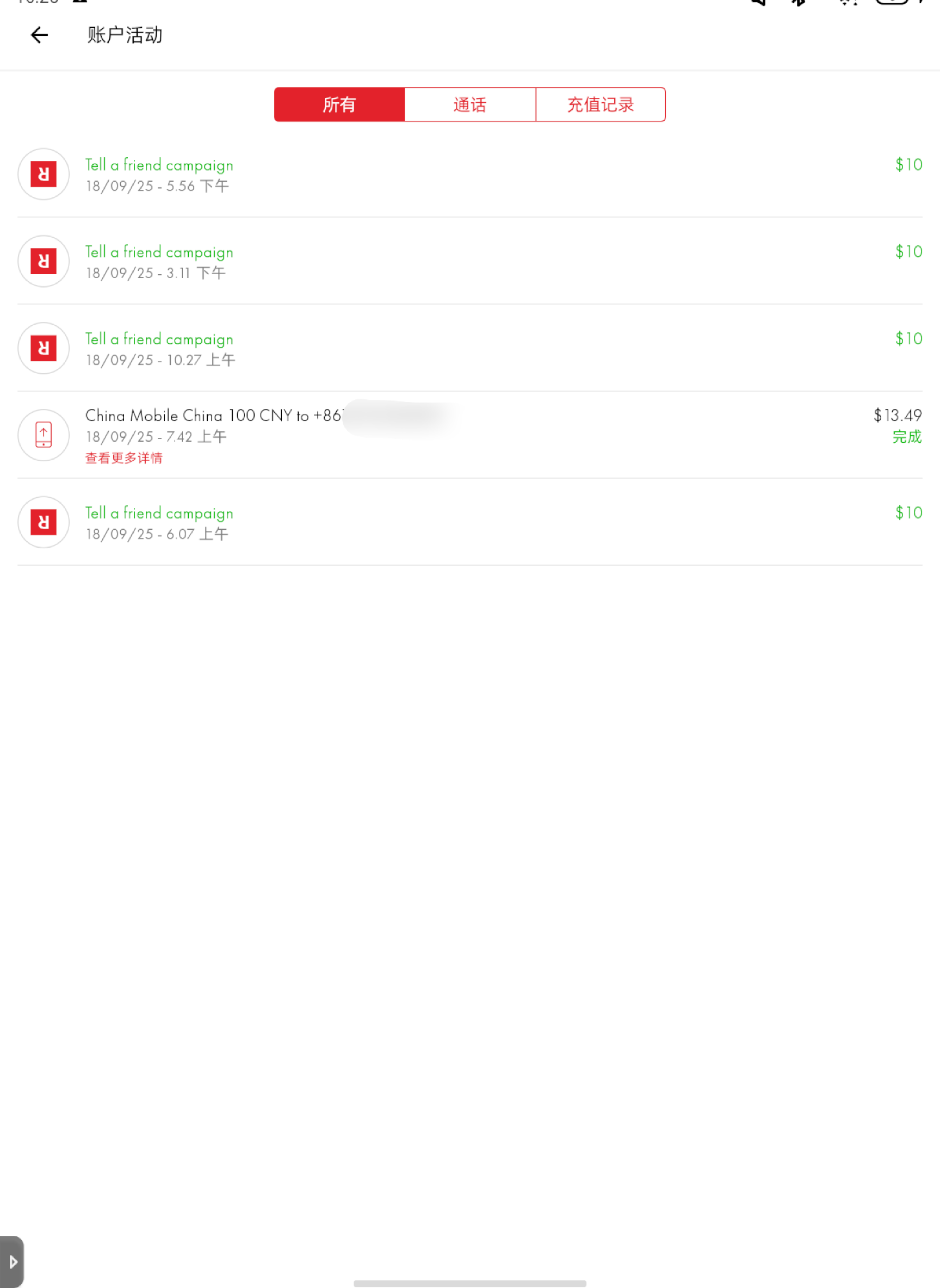The width and height of the screenshot is (940, 1288).
Task: Switch to the 充值记录 tab
Action: click(x=601, y=104)
